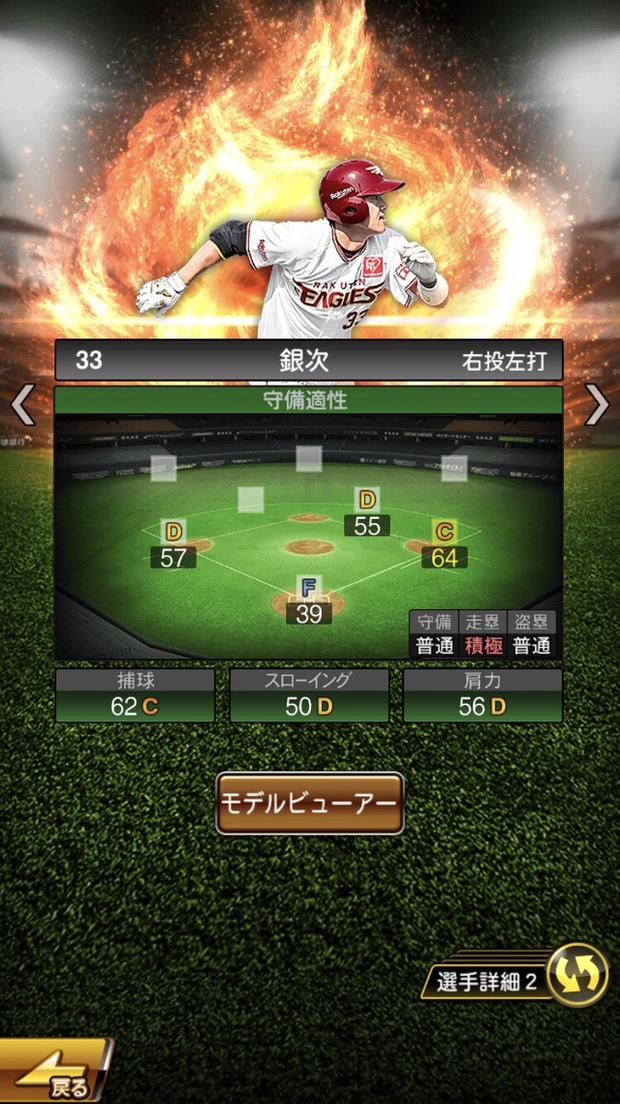Screen dimensions: 620x1104
Task: Open the モデルビューアー model viewer
Action: 310,803
